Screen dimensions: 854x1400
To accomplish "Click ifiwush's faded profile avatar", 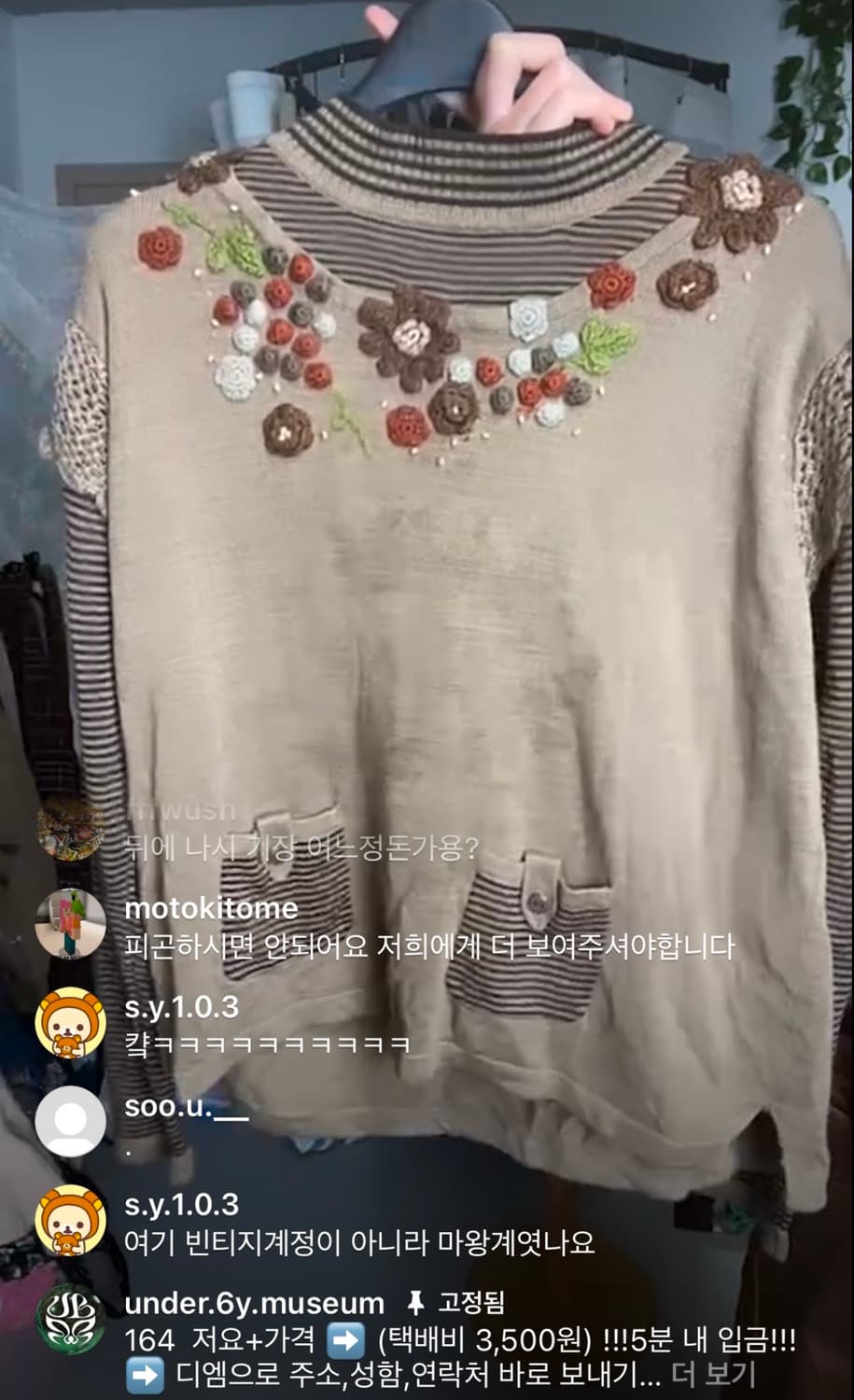I will click(71, 825).
